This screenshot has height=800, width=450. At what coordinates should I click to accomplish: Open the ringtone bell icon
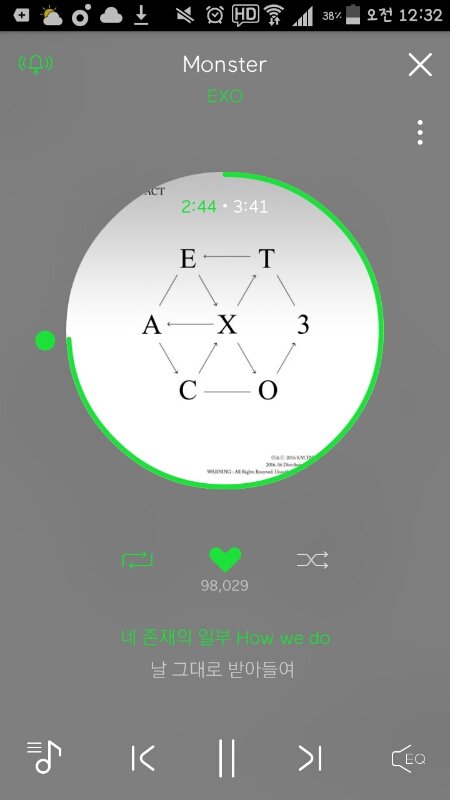[36, 64]
